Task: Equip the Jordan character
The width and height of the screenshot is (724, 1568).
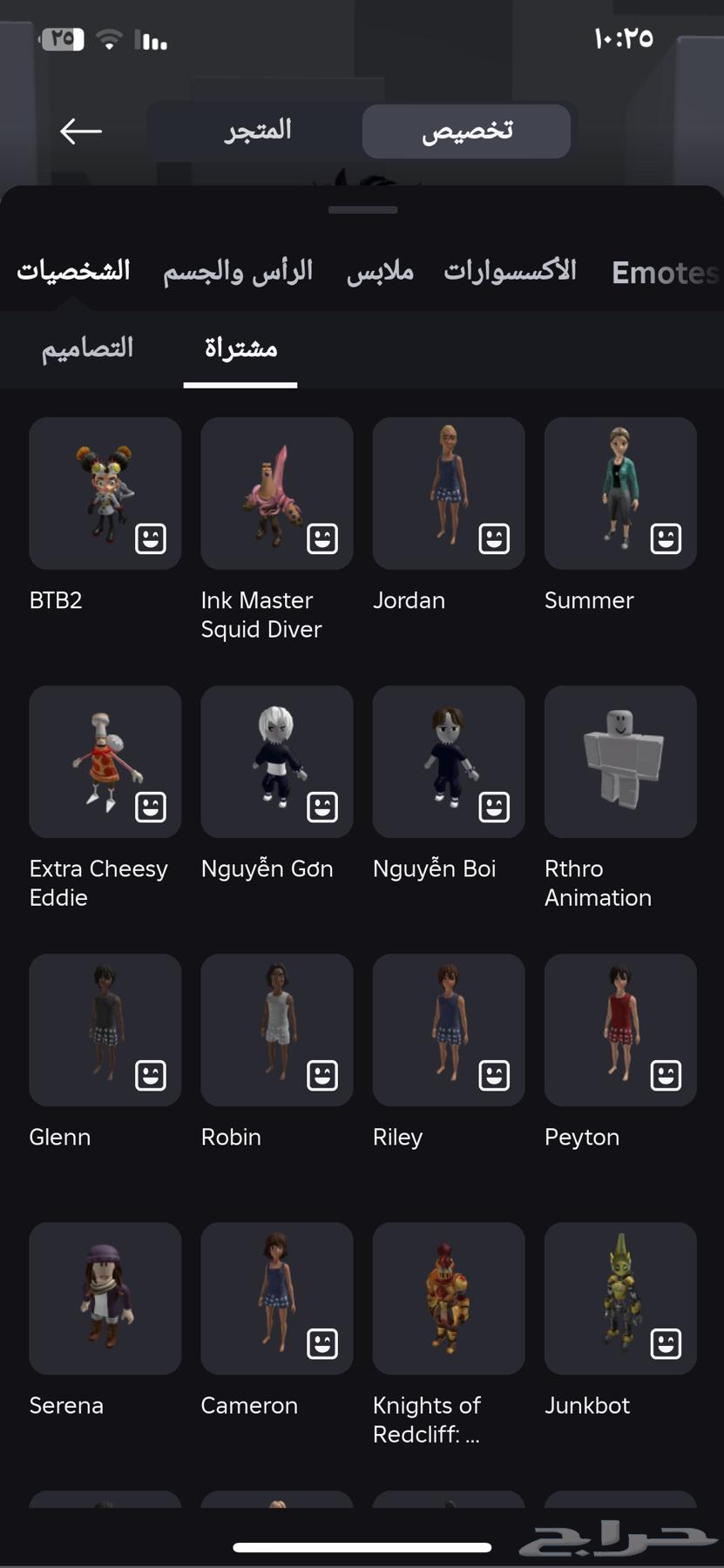Action: pos(448,493)
